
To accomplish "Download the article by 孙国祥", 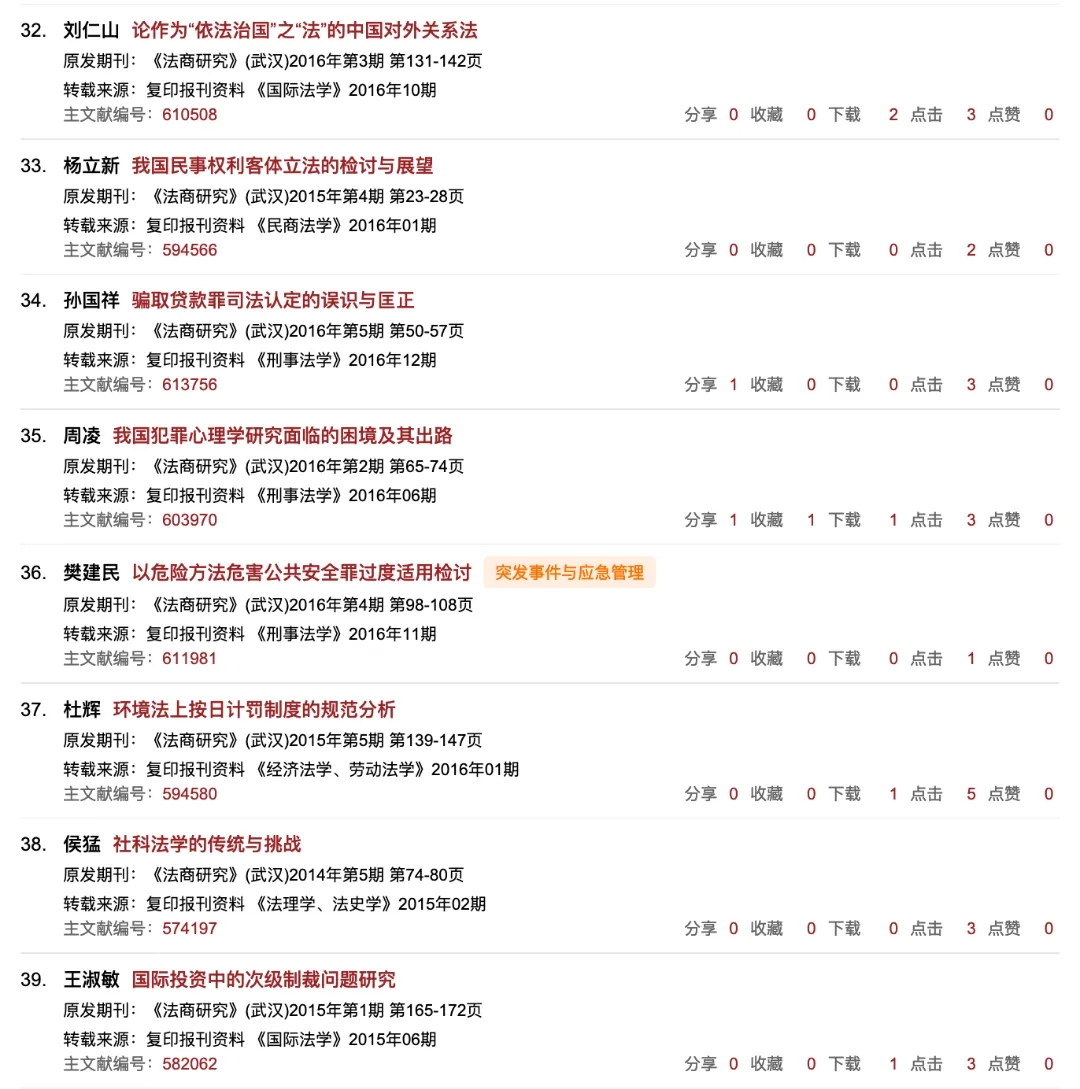I will pyautogui.click(x=844, y=384).
